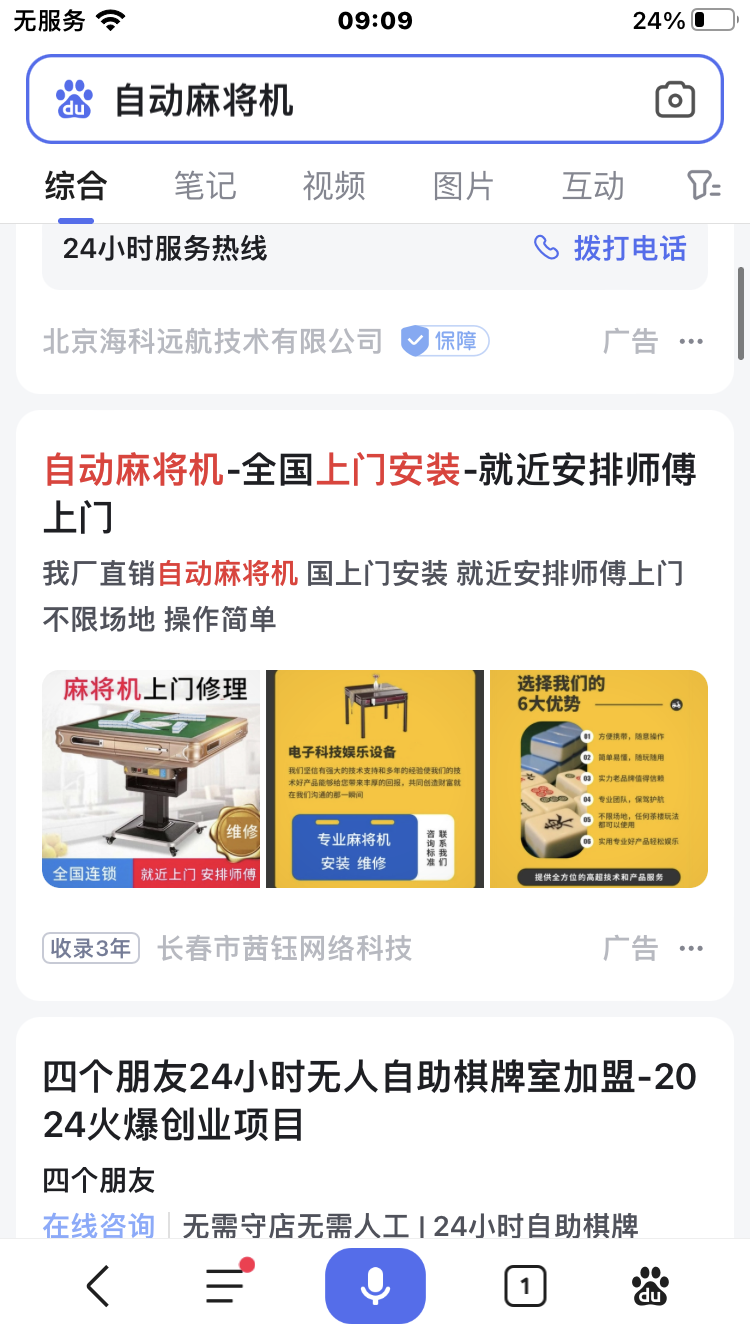The width and height of the screenshot is (750, 1334).
Task: Open camera image search
Action: point(675,100)
